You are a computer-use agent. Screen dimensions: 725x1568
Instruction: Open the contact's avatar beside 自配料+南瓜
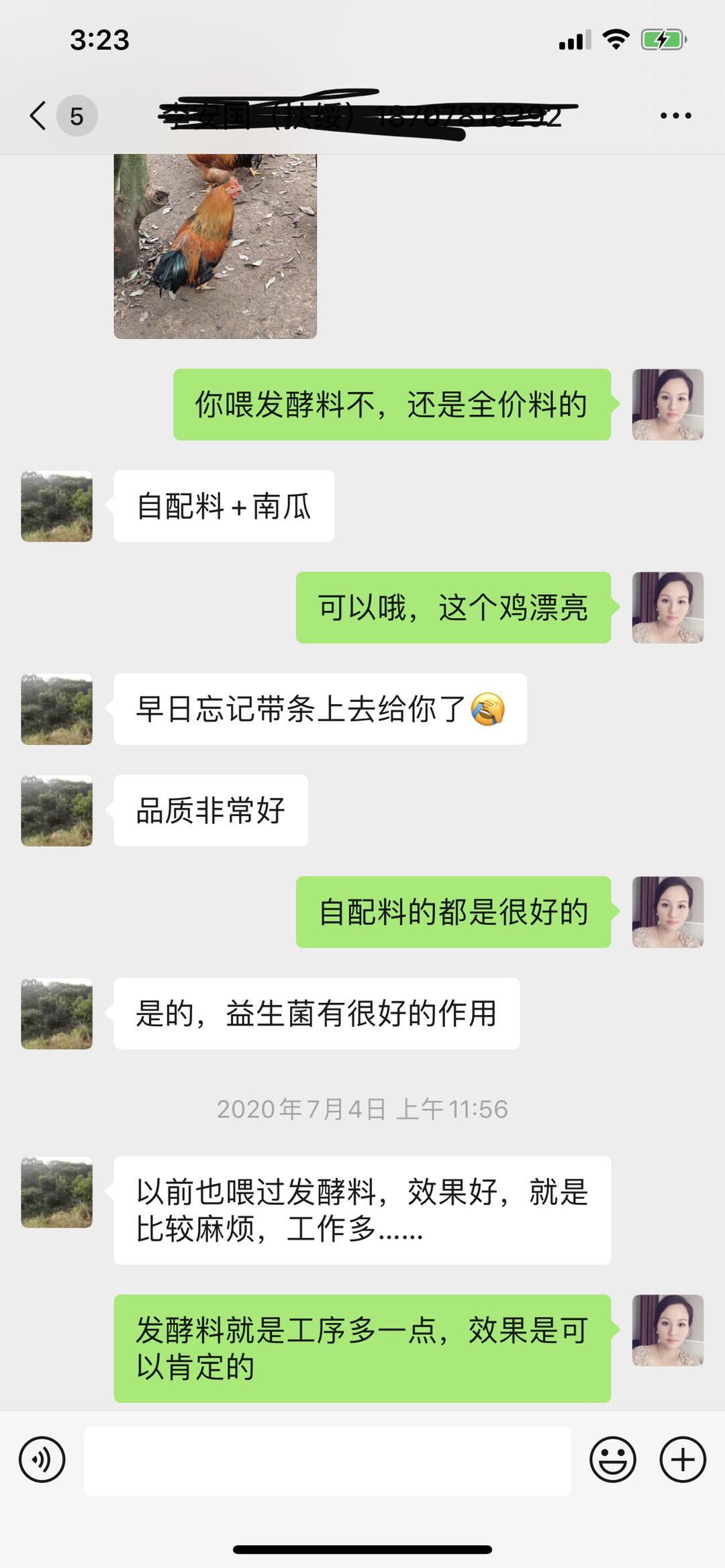tap(57, 506)
